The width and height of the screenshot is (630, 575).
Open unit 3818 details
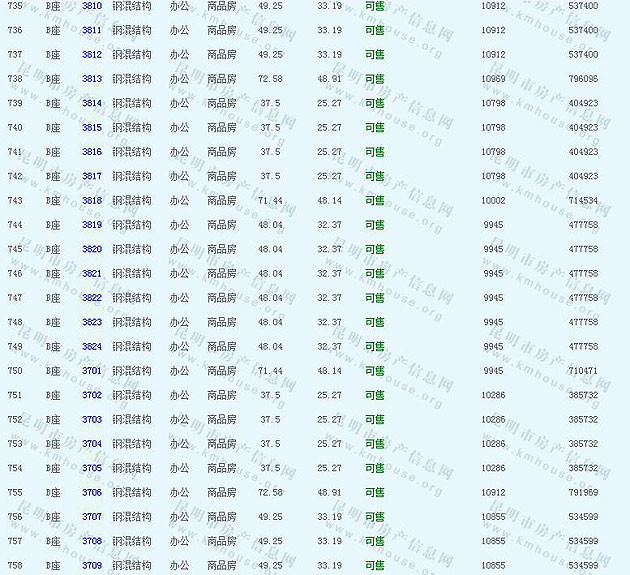(92, 201)
